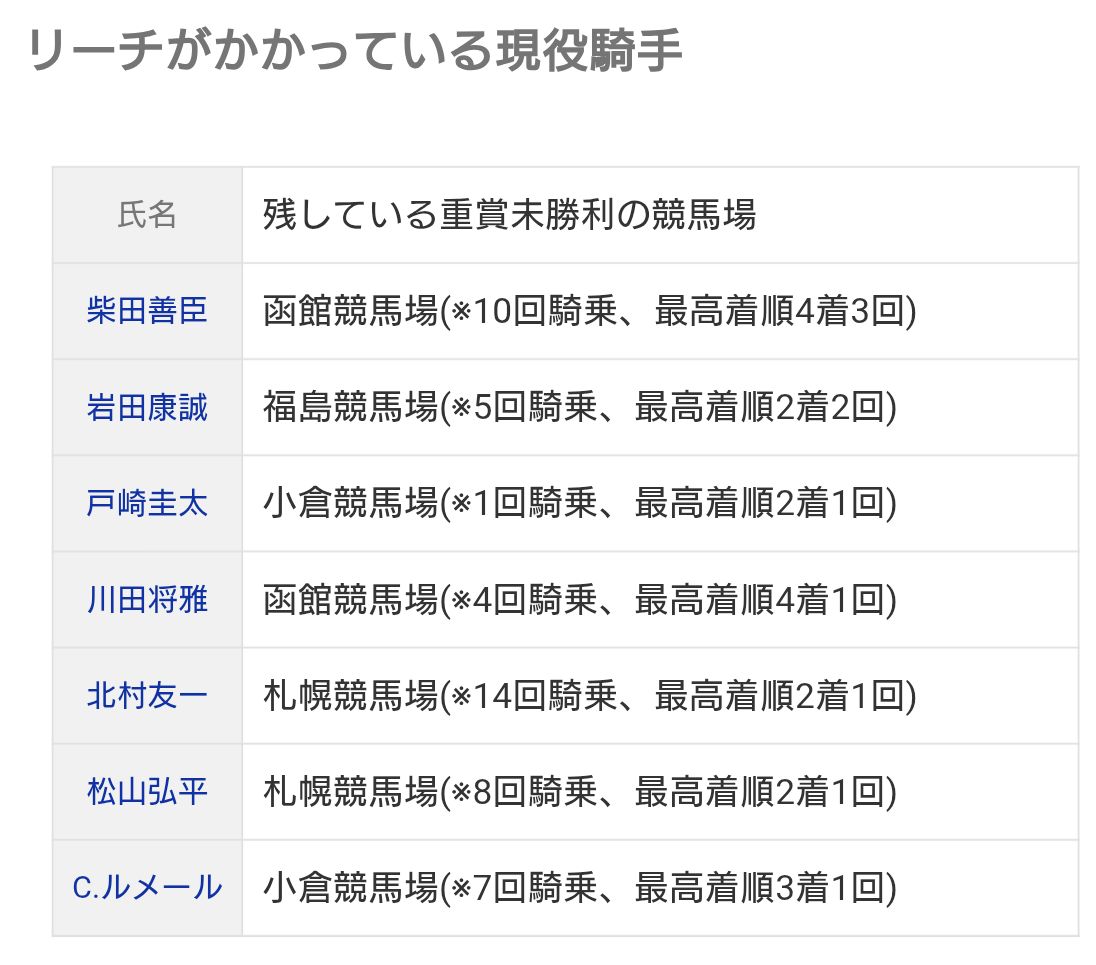Open the 柴田善臣 jockey link

(147, 311)
